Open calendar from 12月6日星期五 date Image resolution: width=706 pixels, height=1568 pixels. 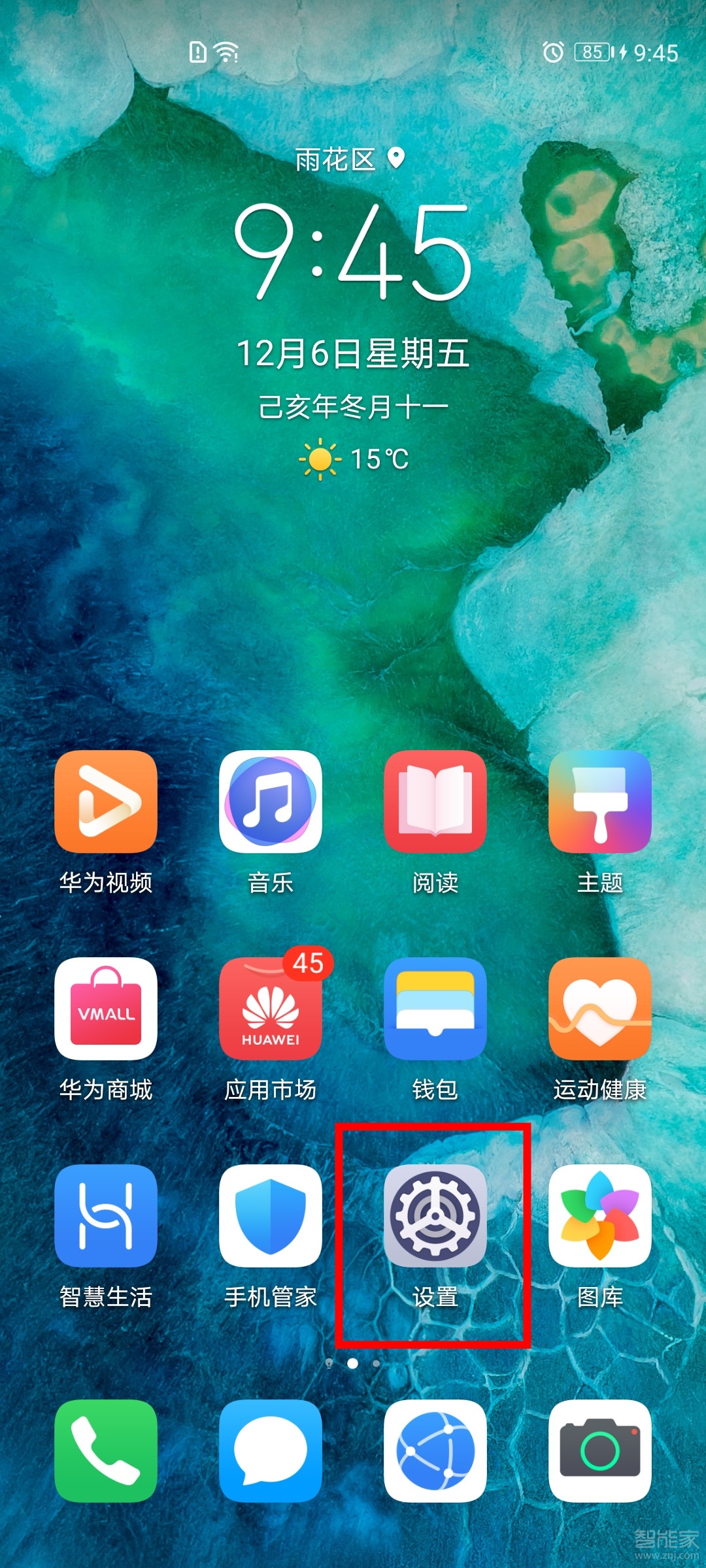tap(353, 353)
